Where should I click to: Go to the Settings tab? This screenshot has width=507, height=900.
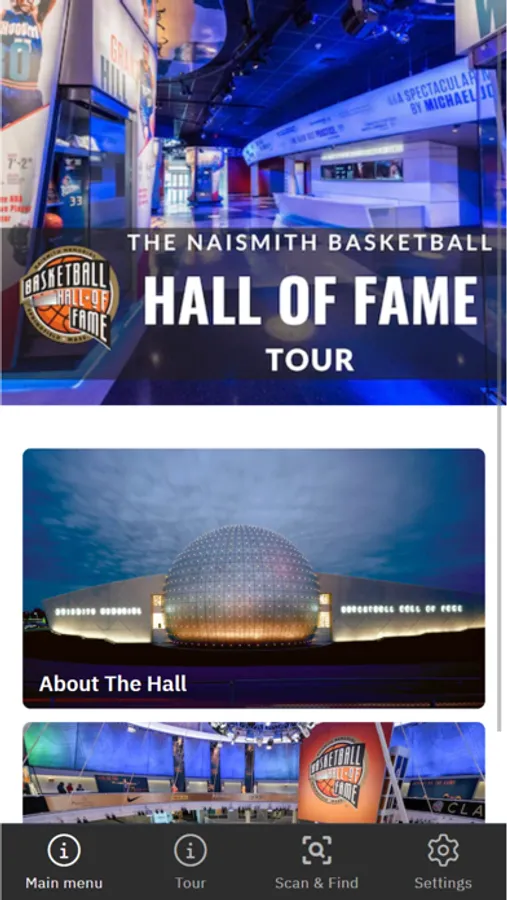click(443, 862)
